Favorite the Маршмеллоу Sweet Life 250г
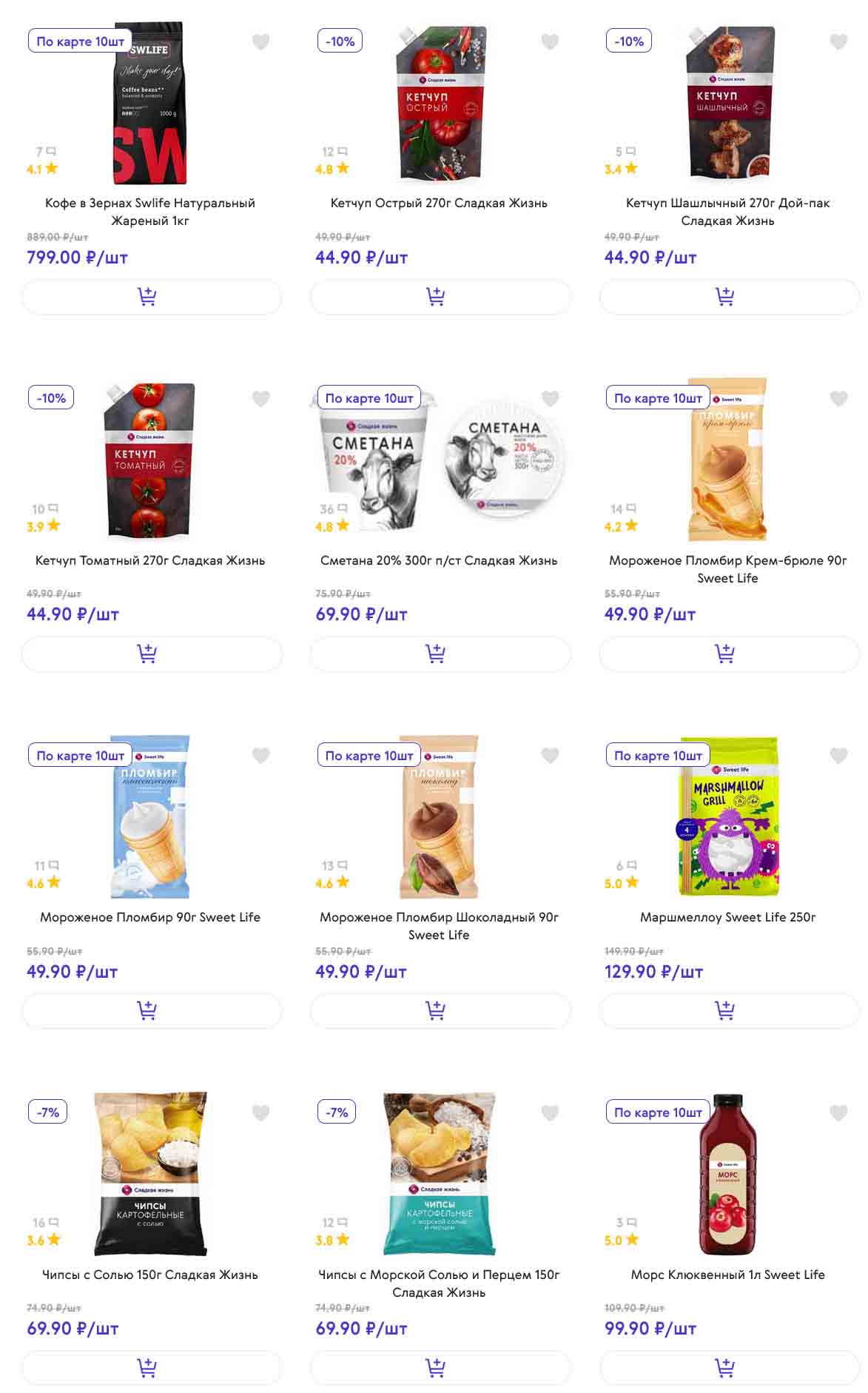 click(838, 756)
